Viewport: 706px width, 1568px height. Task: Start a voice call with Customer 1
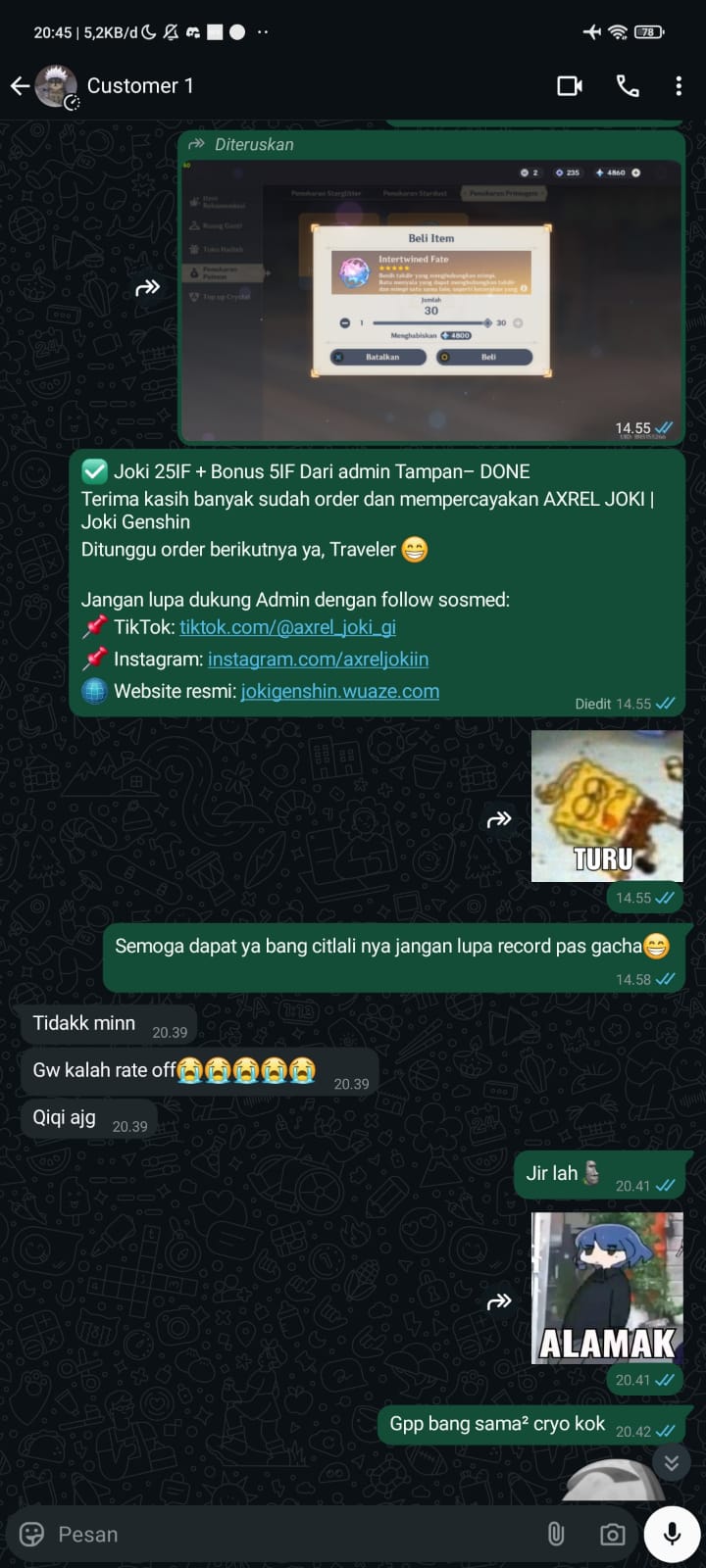tap(628, 86)
